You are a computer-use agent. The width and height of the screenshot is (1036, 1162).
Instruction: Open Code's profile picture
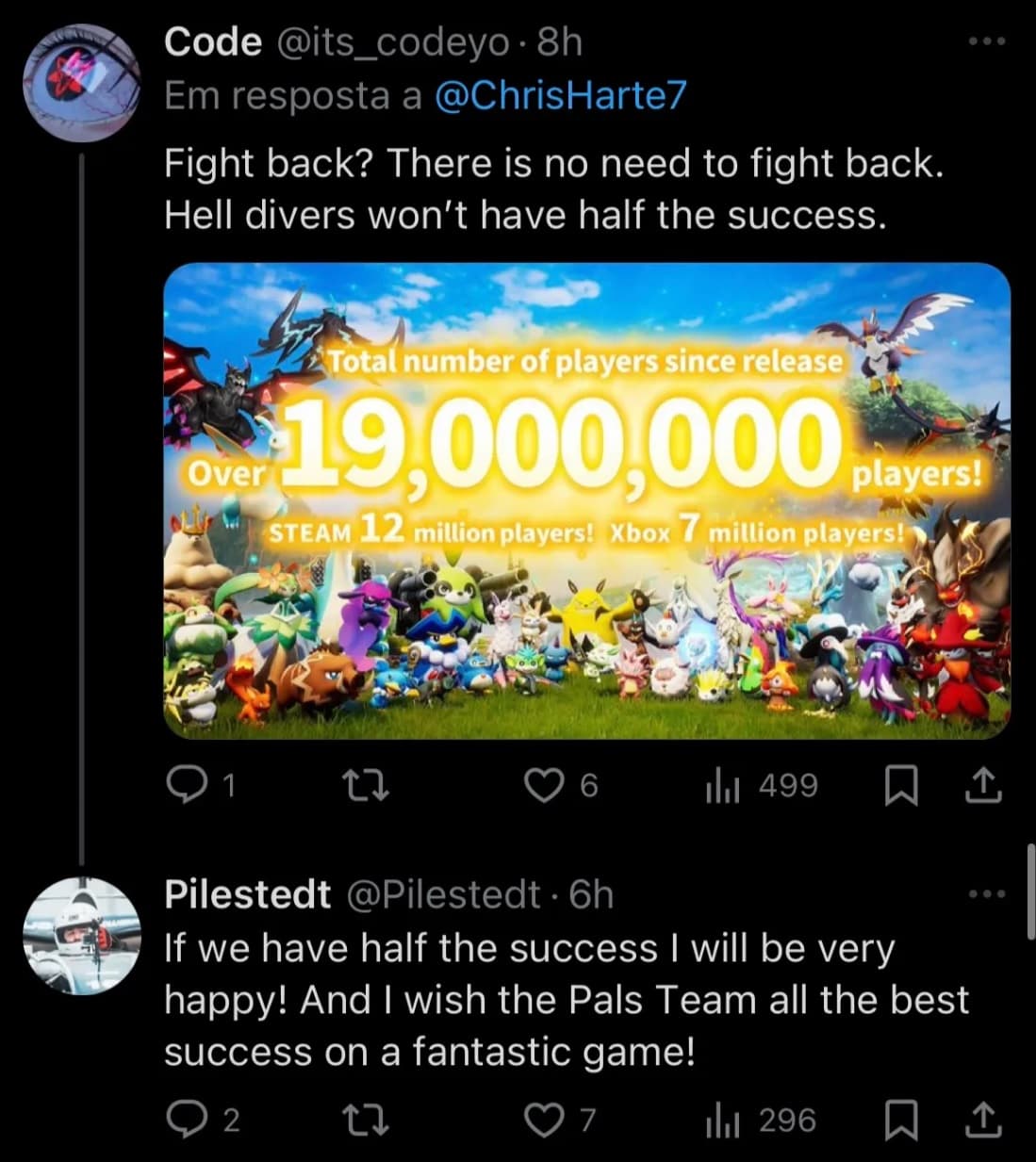point(81,83)
